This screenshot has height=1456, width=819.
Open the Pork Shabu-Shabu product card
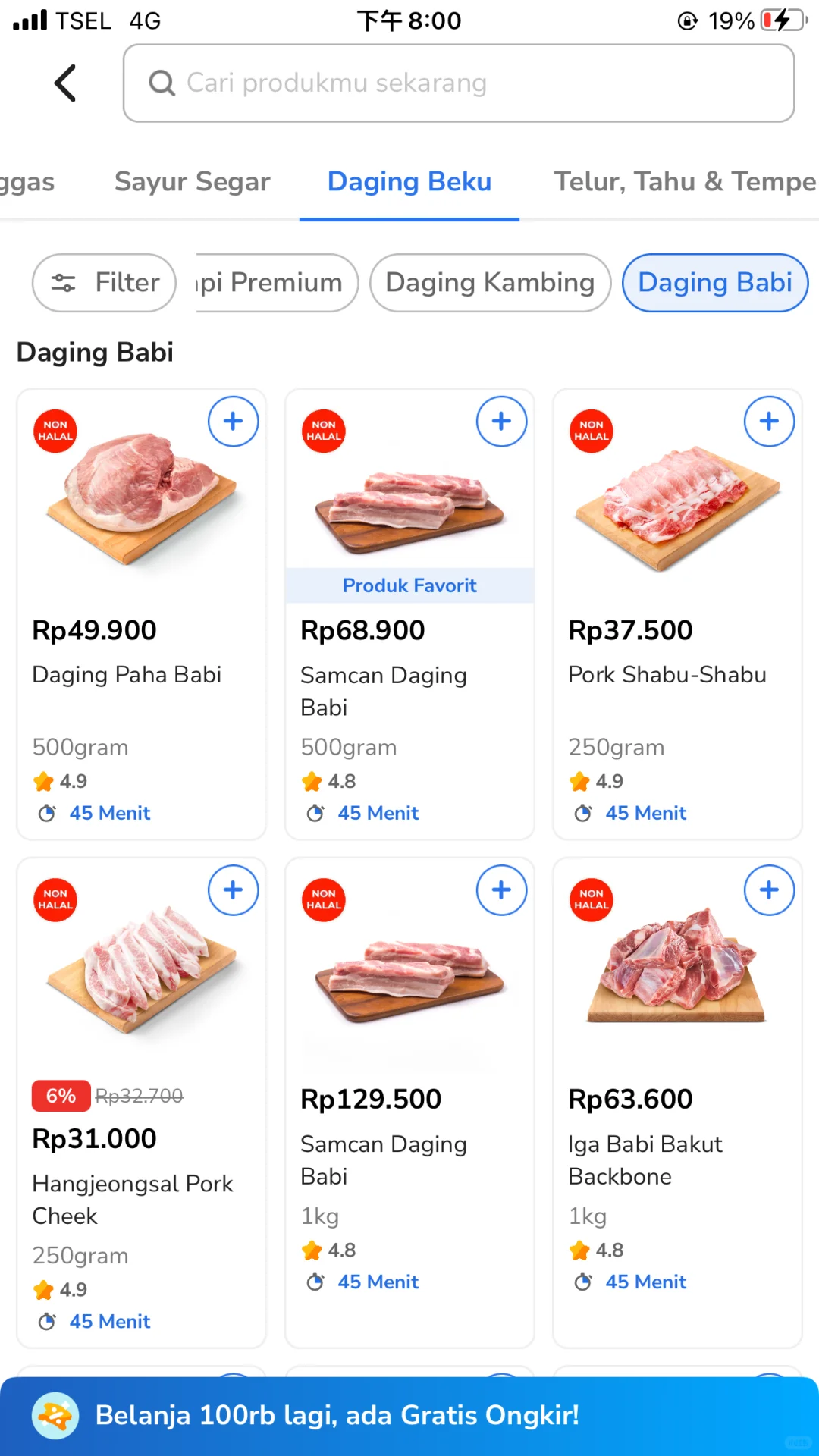pyautogui.click(x=677, y=614)
